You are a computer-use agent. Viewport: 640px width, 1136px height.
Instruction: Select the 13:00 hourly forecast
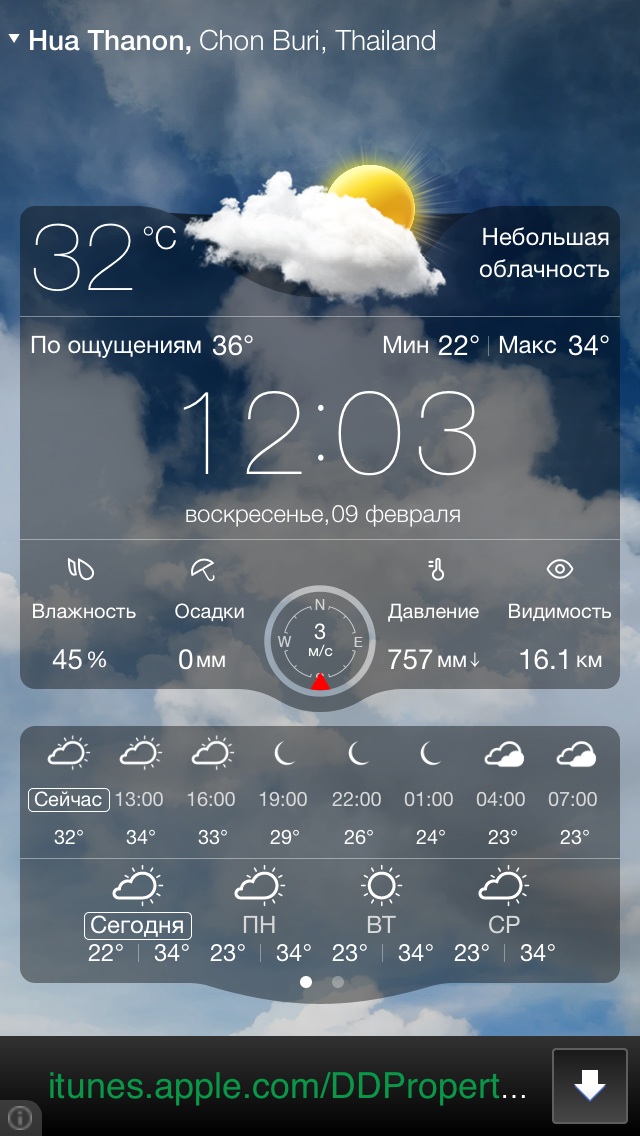[139, 799]
